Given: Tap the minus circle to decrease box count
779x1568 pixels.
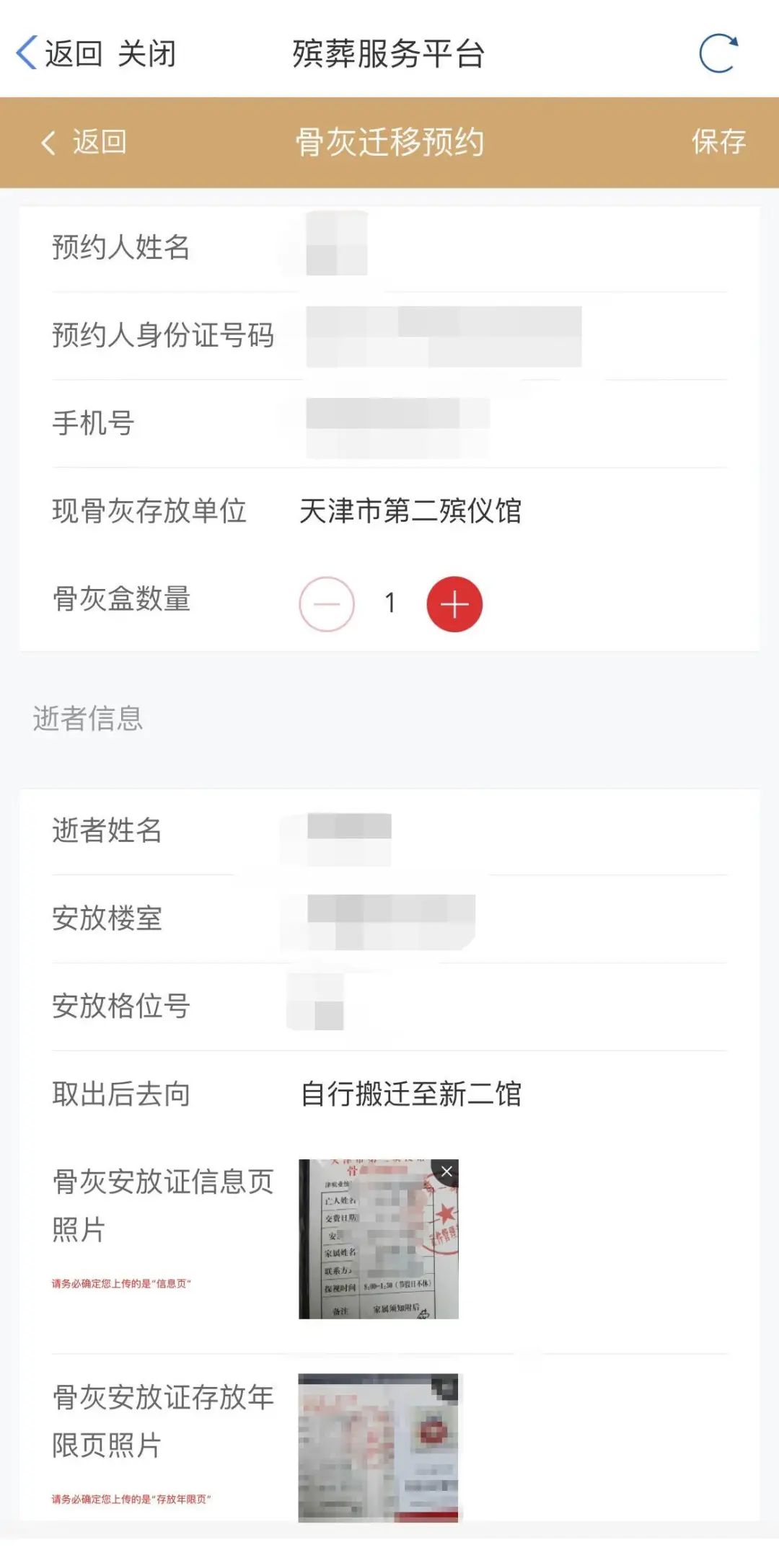Looking at the screenshot, I should pyautogui.click(x=326, y=605).
